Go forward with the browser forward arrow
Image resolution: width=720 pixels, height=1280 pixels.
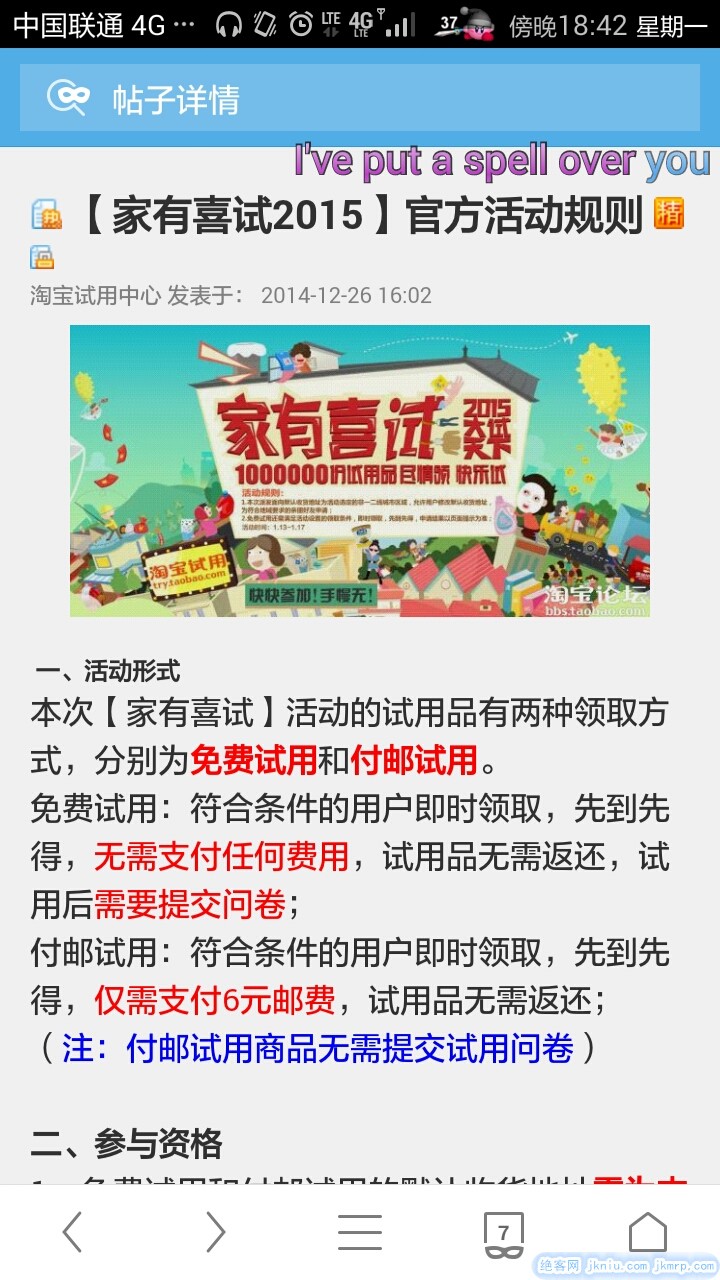(216, 1232)
